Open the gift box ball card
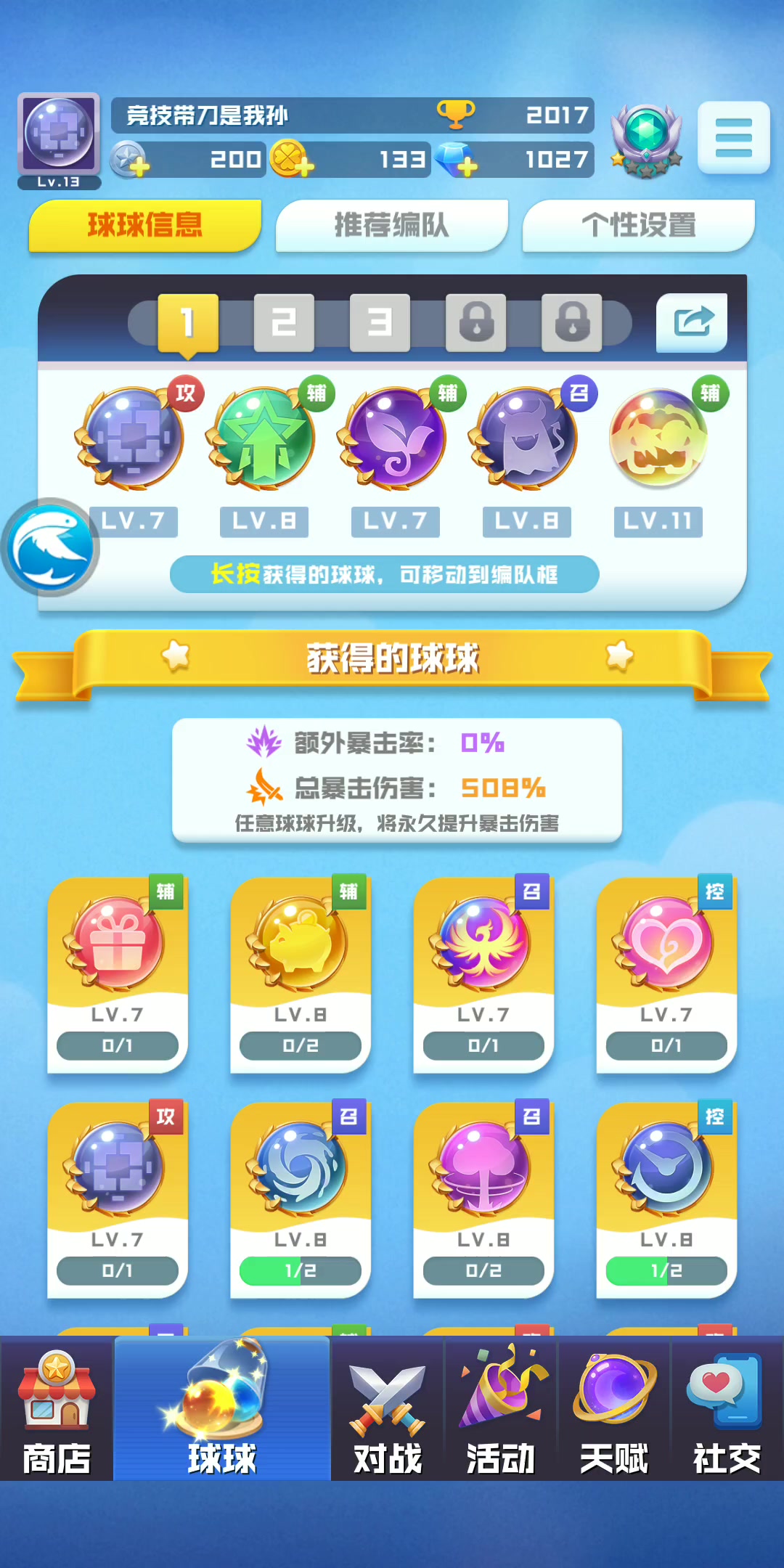 pos(118,975)
